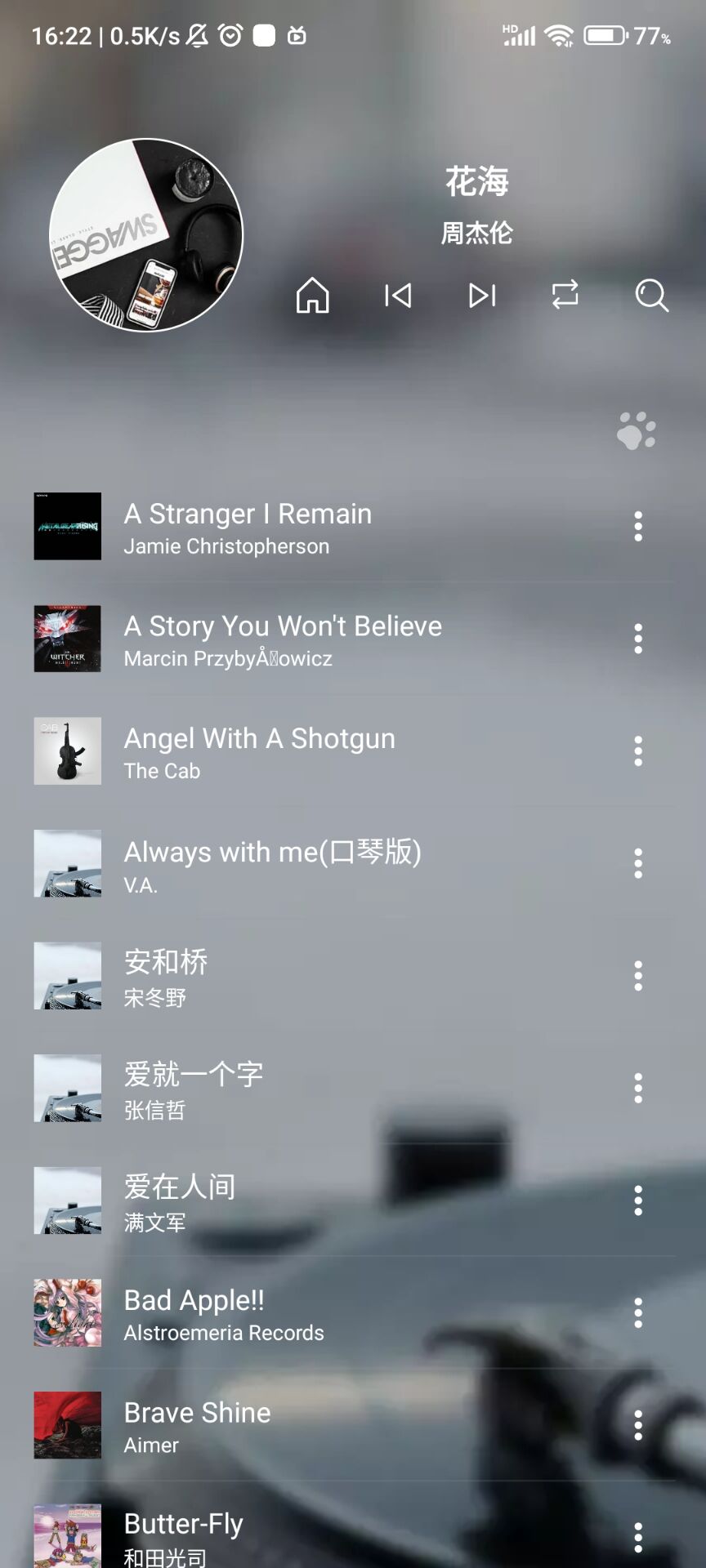This screenshot has width=706, height=1568.
Task: Tap the next track icon
Action: [x=482, y=297]
